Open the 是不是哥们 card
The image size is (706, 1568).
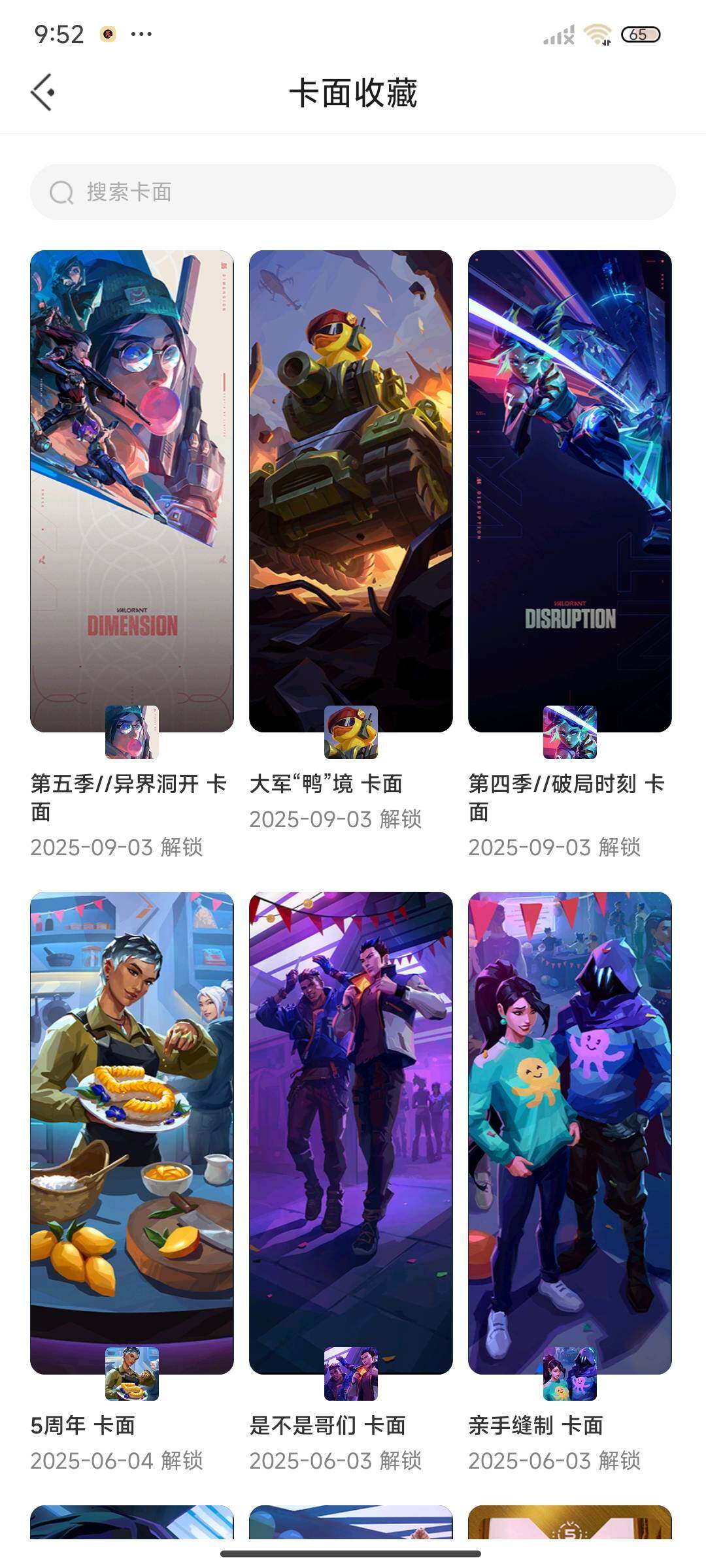click(351, 1132)
